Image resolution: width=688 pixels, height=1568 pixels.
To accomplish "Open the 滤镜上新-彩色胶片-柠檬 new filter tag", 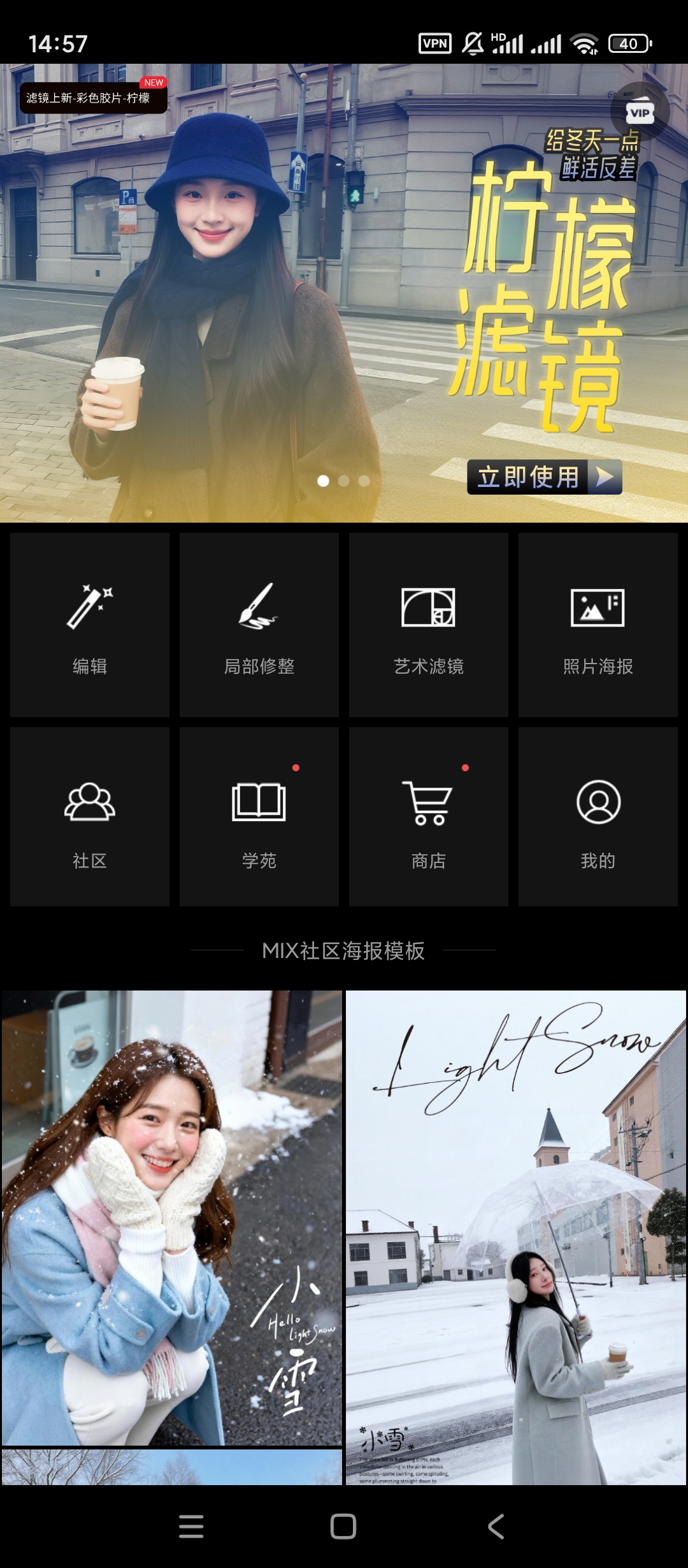I will pos(93,98).
